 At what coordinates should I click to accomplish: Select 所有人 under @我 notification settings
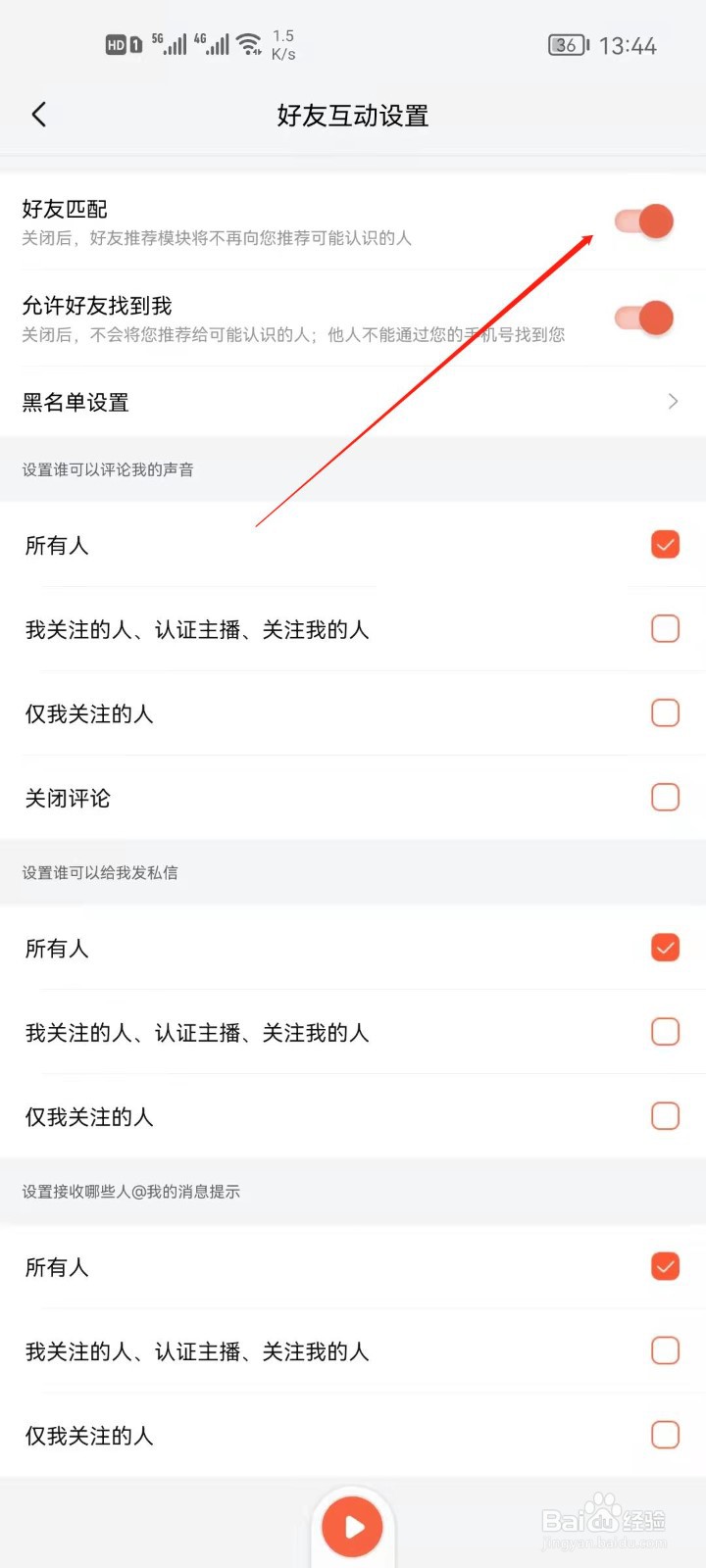(665, 1266)
